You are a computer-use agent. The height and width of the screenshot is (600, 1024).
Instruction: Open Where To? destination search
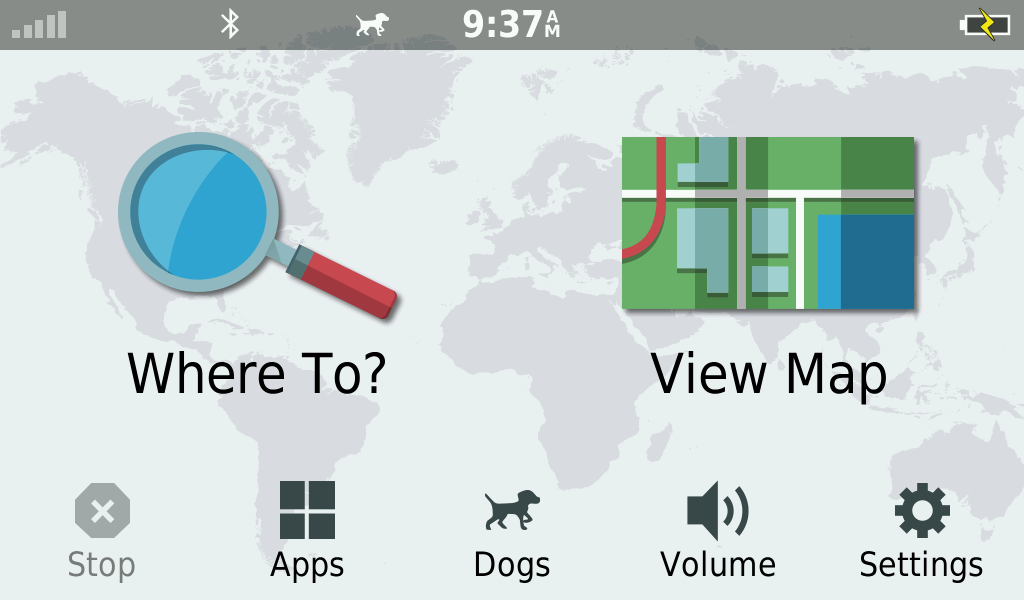click(x=256, y=265)
